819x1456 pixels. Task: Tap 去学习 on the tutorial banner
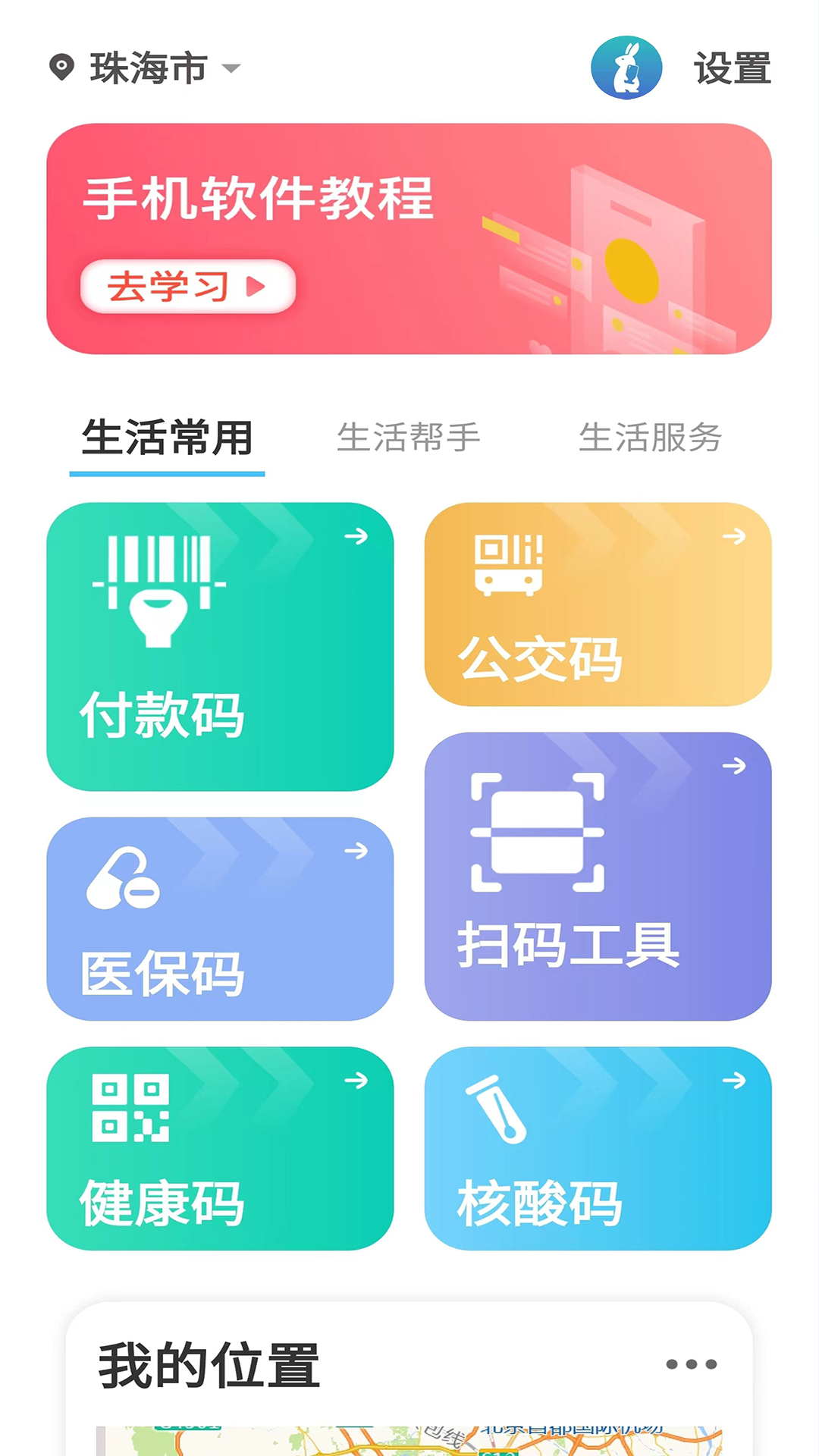point(187,287)
